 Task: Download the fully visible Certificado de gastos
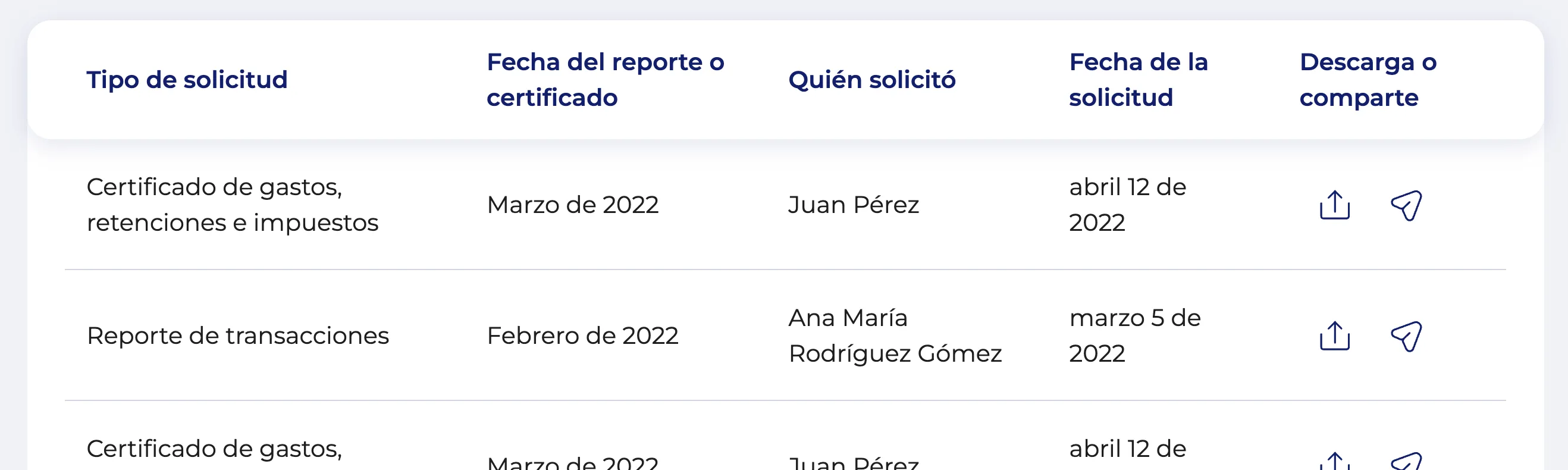tap(1334, 205)
